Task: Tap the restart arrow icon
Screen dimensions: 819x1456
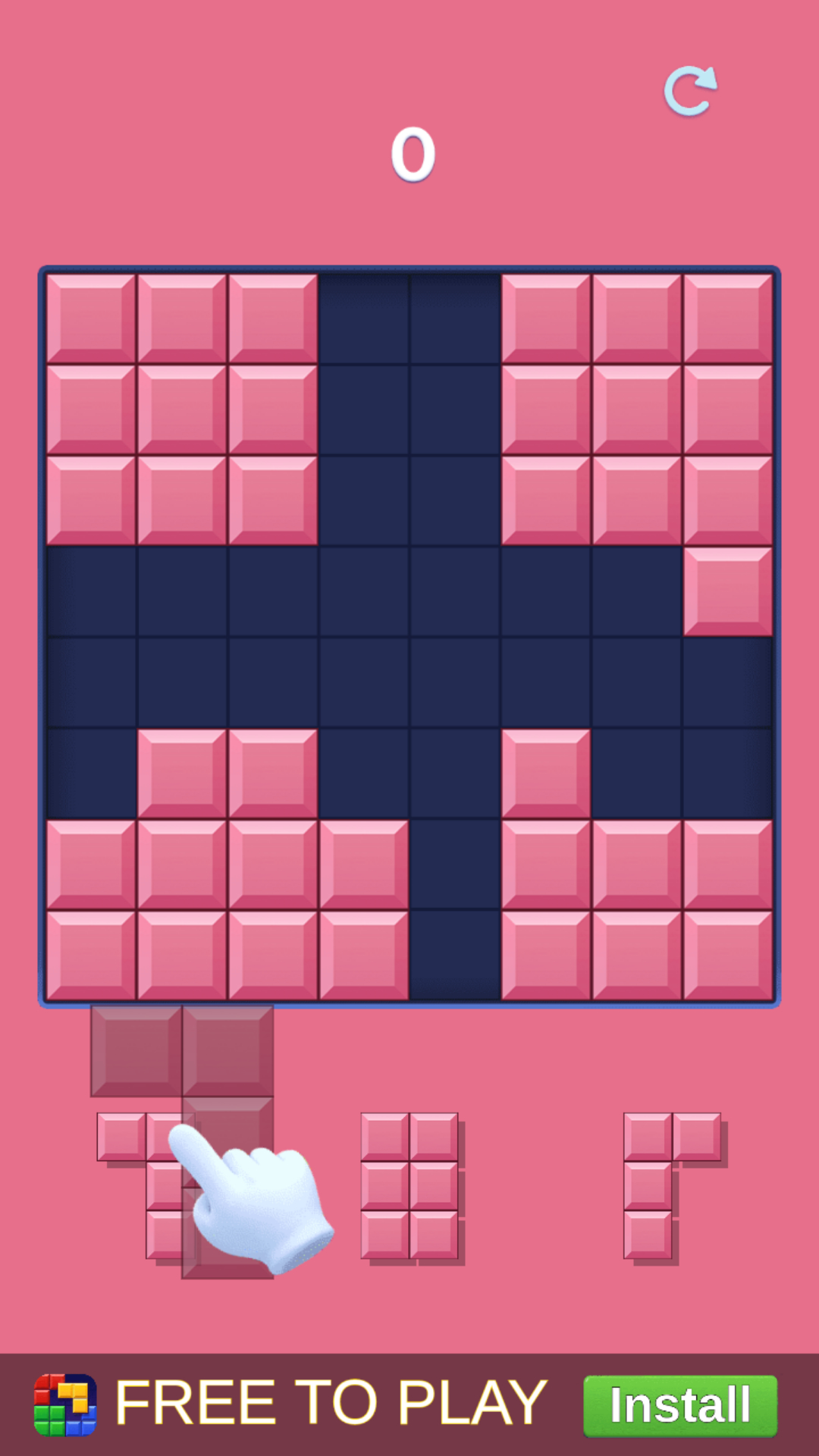Action: click(x=690, y=92)
